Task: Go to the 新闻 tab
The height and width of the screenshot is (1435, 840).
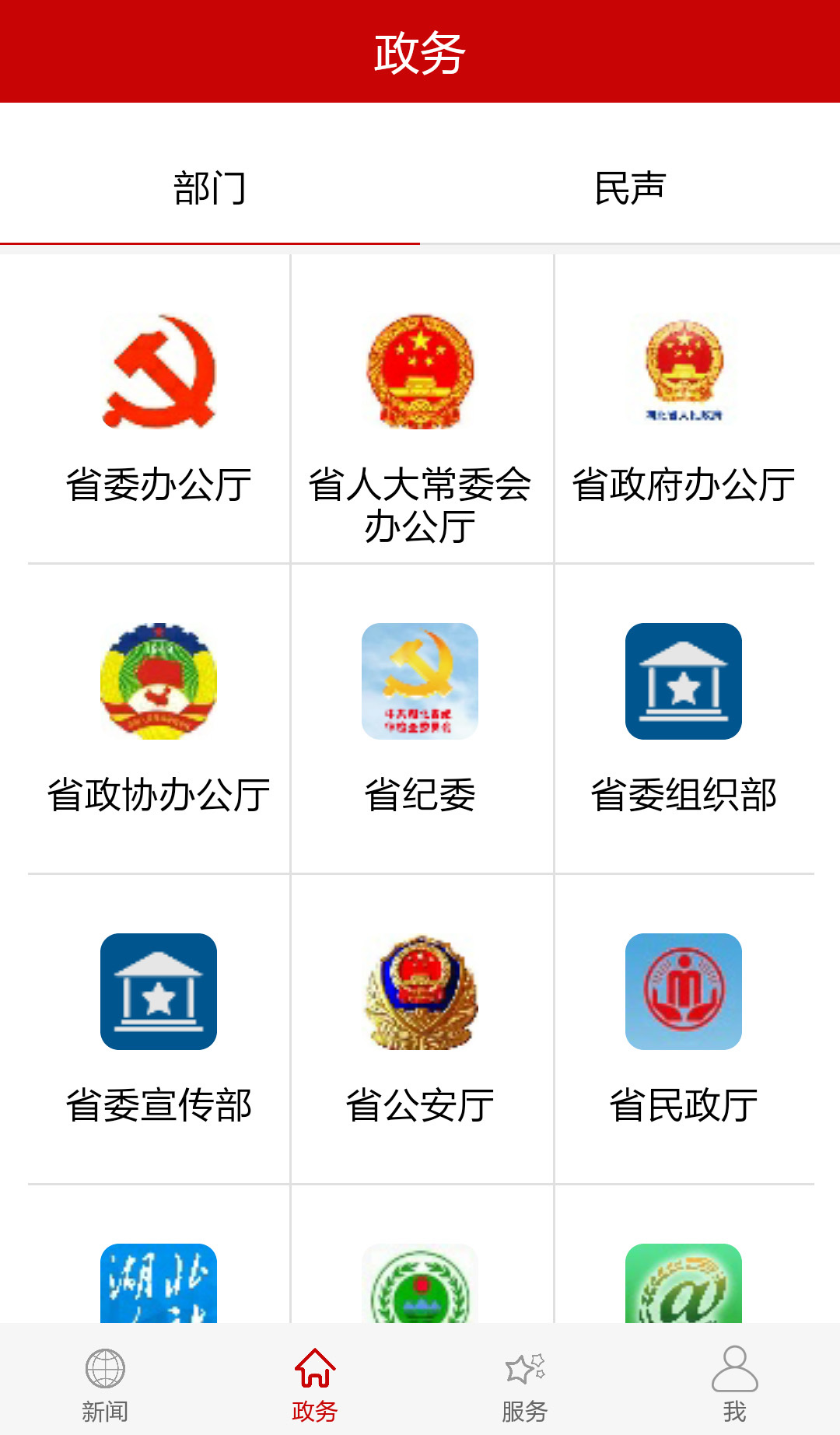Action: tap(105, 1384)
